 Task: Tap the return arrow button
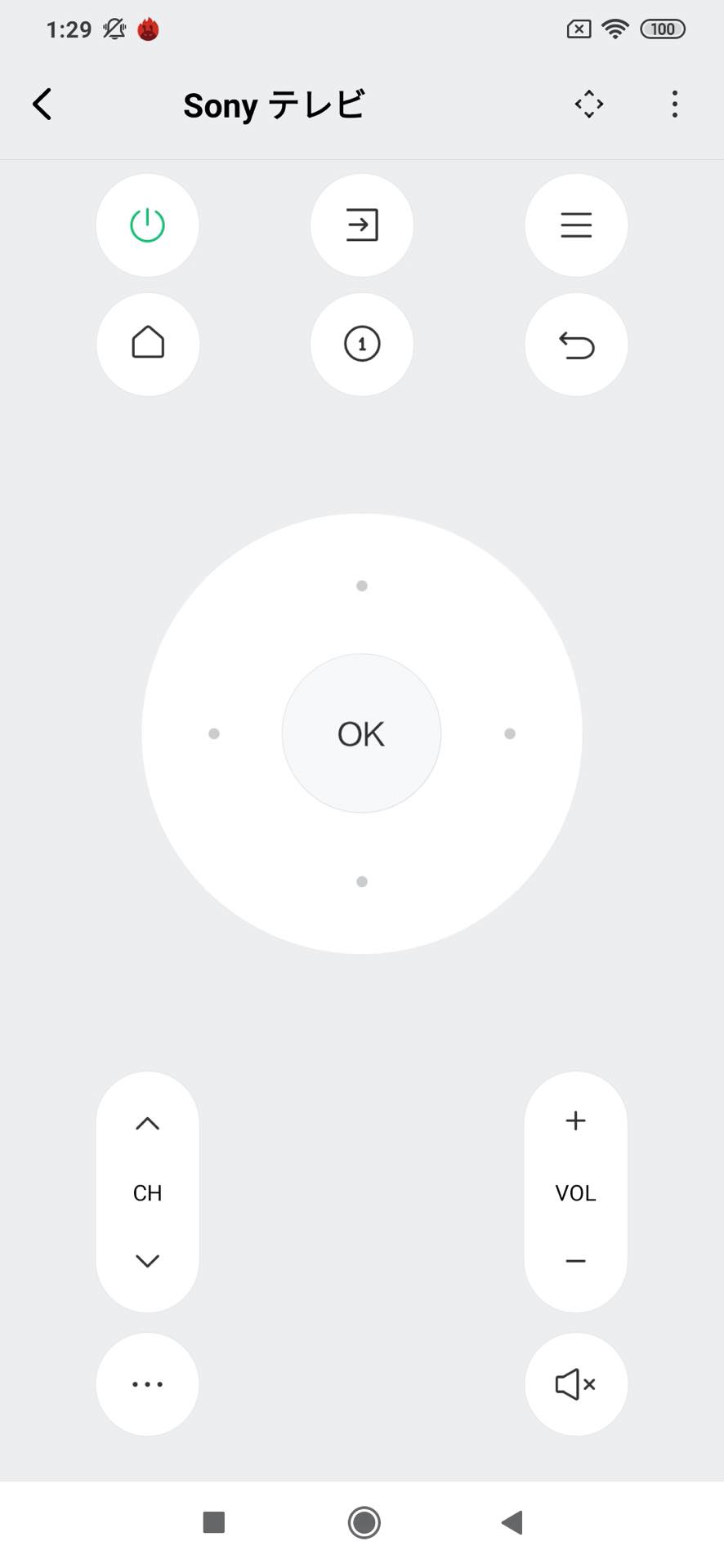[x=576, y=344]
